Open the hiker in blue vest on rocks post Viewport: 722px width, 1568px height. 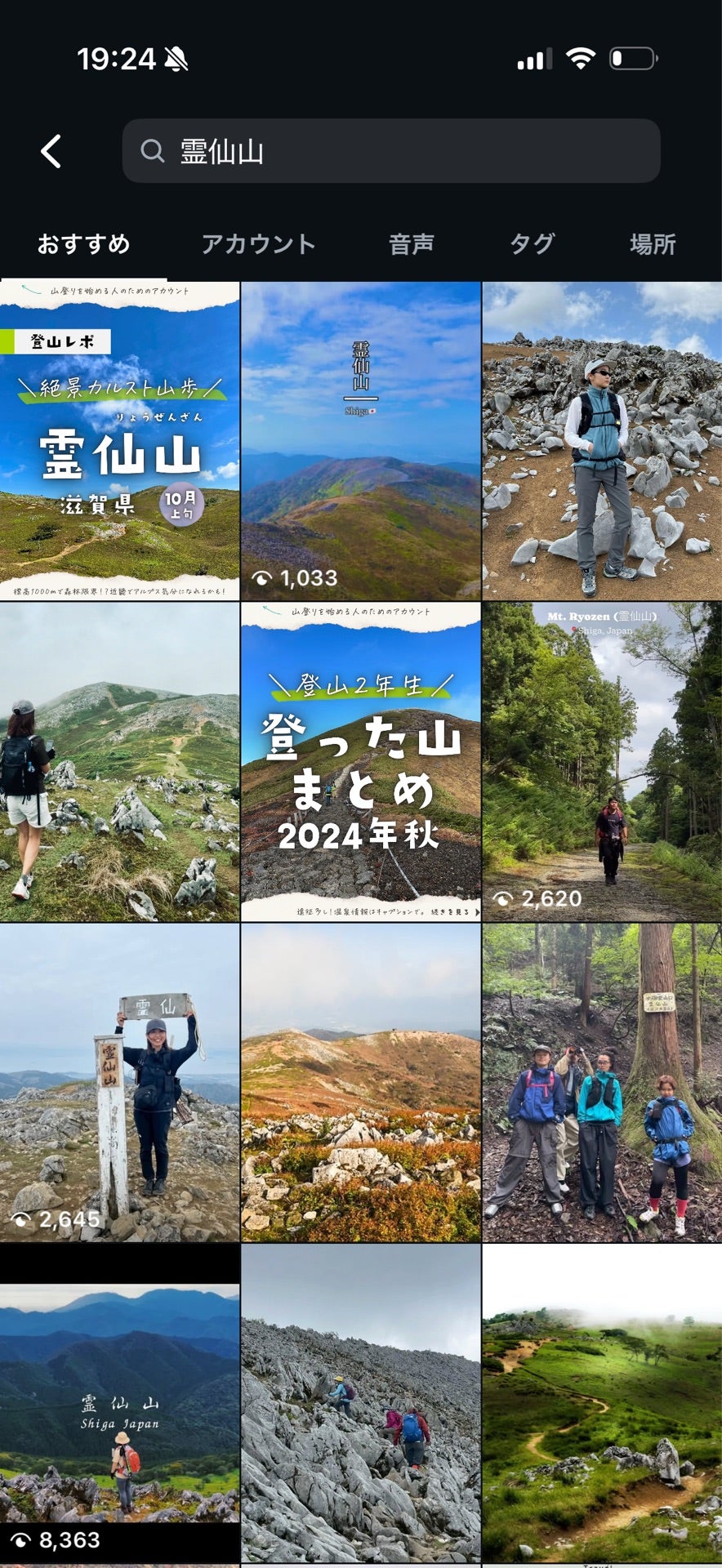(602, 441)
